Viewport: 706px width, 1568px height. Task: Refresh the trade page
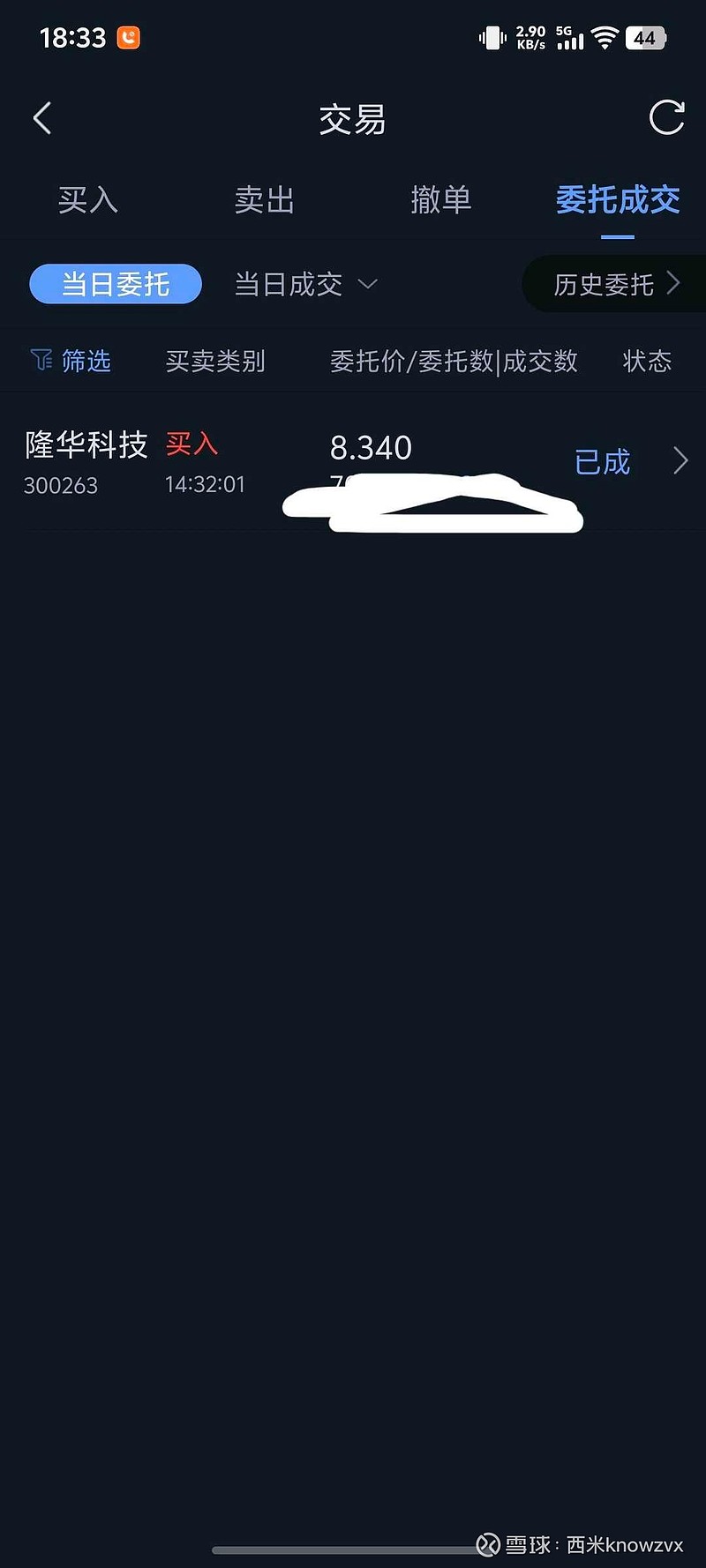click(x=666, y=117)
